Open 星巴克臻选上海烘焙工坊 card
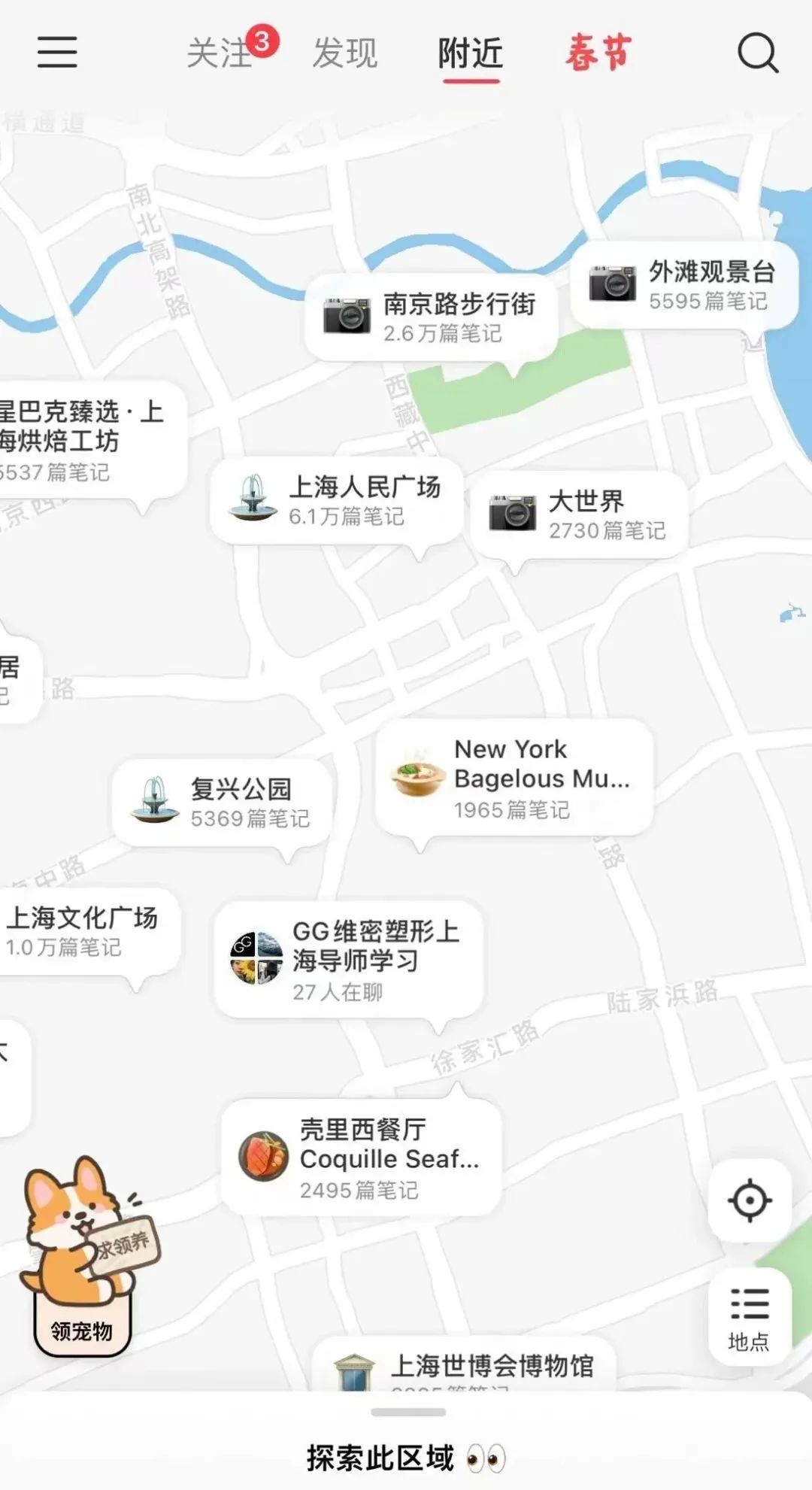The height and width of the screenshot is (1490, 812). click(x=83, y=440)
